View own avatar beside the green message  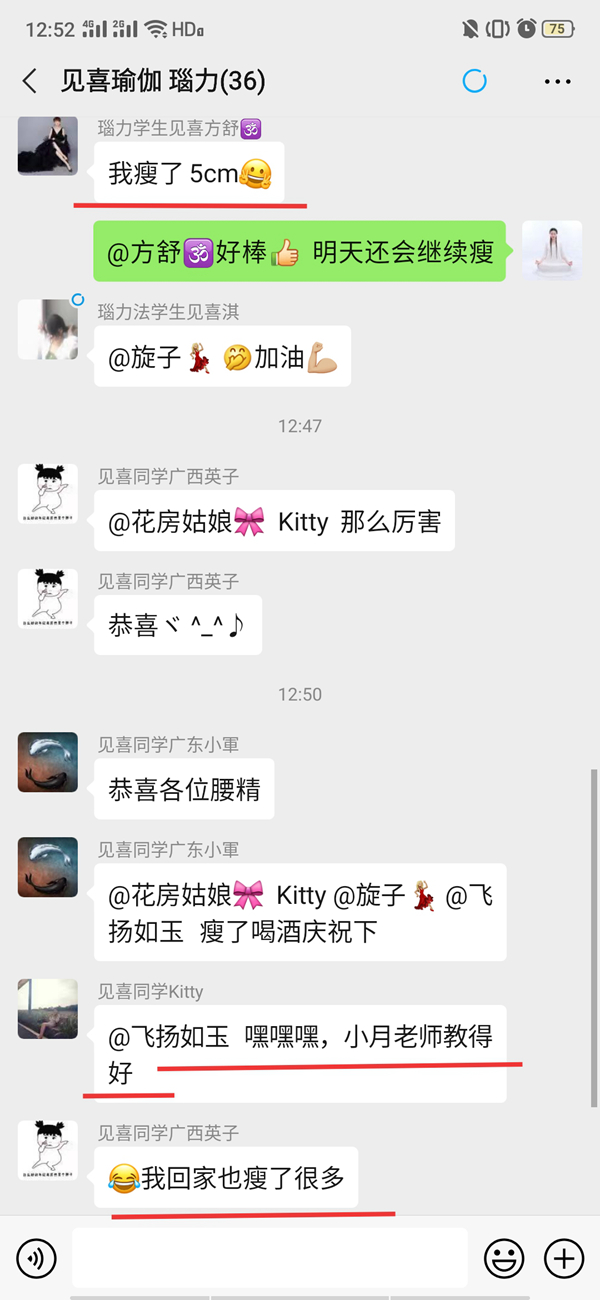552,250
